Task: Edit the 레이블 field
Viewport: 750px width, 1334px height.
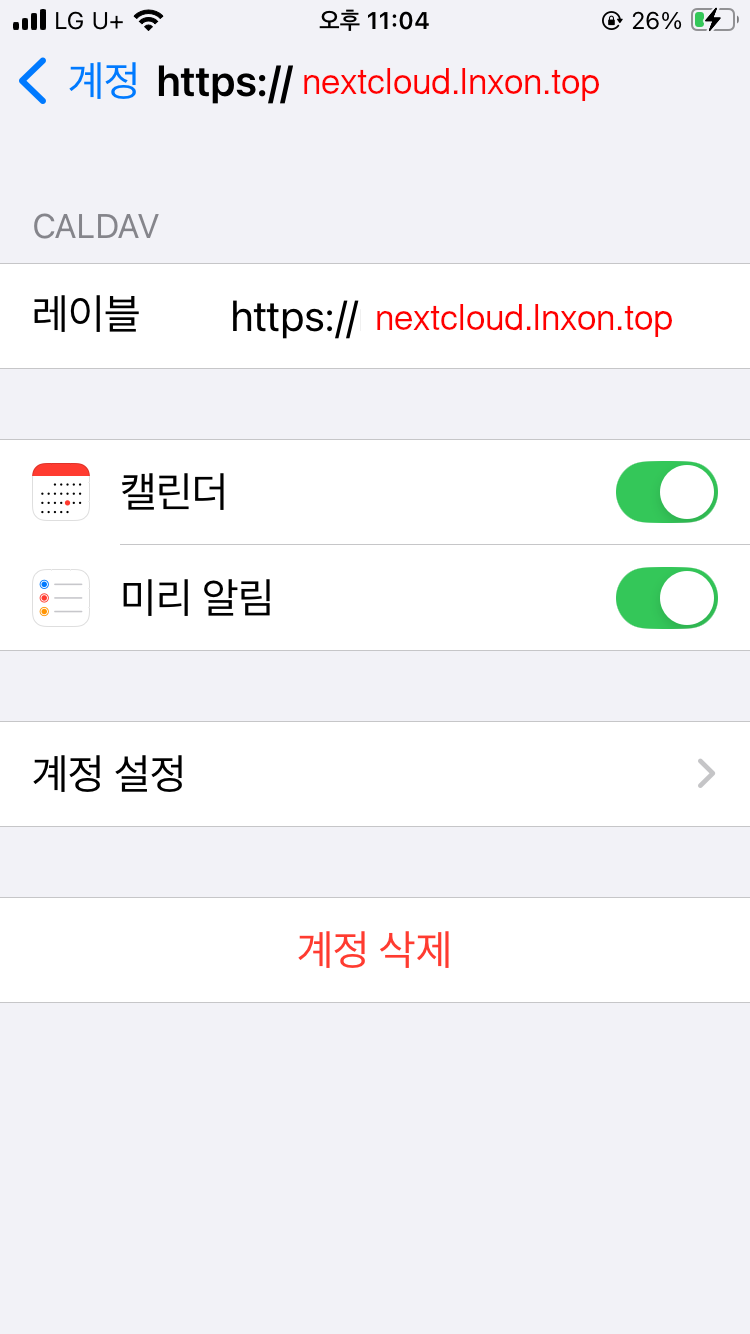Action: pos(450,318)
